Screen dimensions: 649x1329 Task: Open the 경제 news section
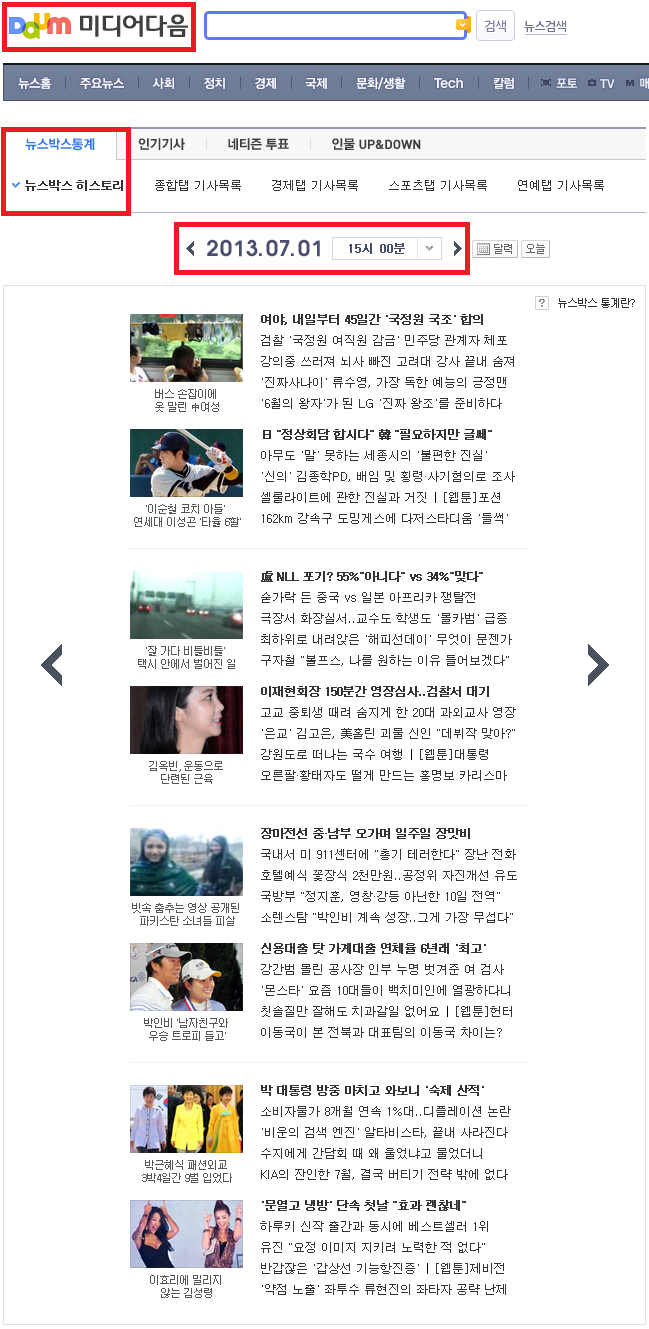click(265, 84)
